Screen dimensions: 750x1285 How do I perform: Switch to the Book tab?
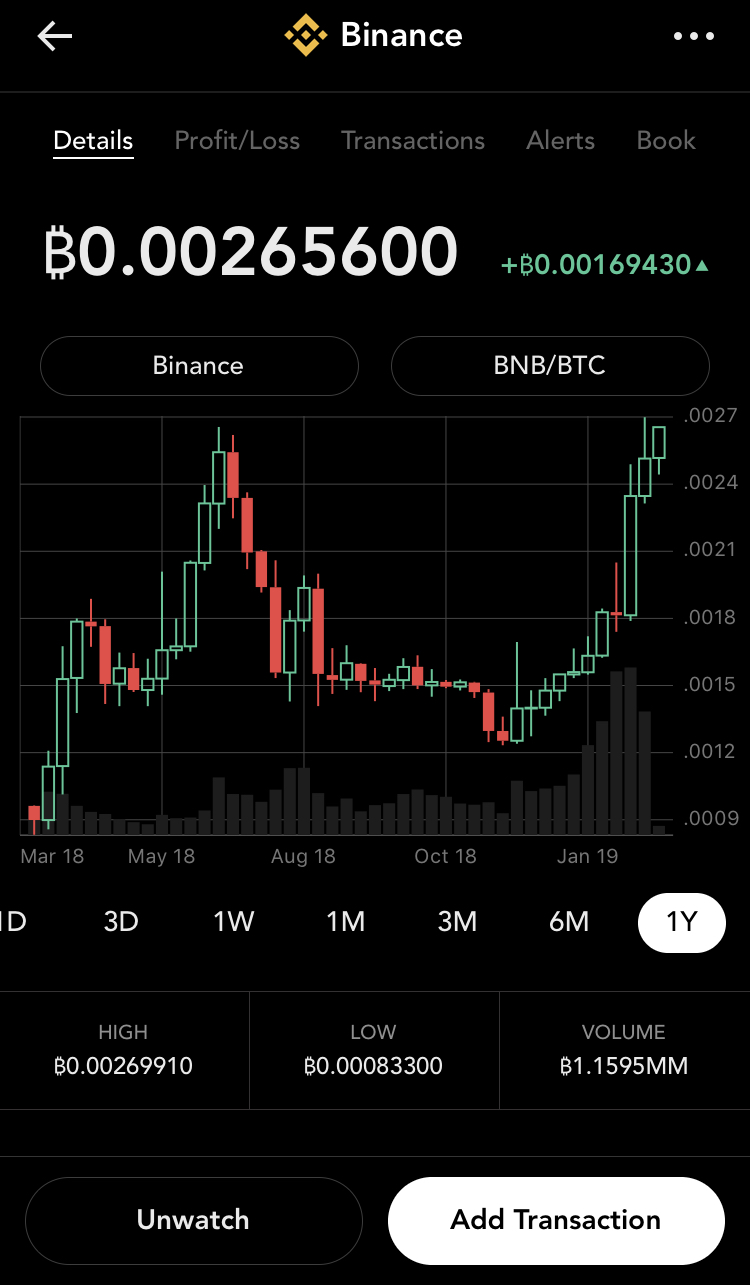666,141
